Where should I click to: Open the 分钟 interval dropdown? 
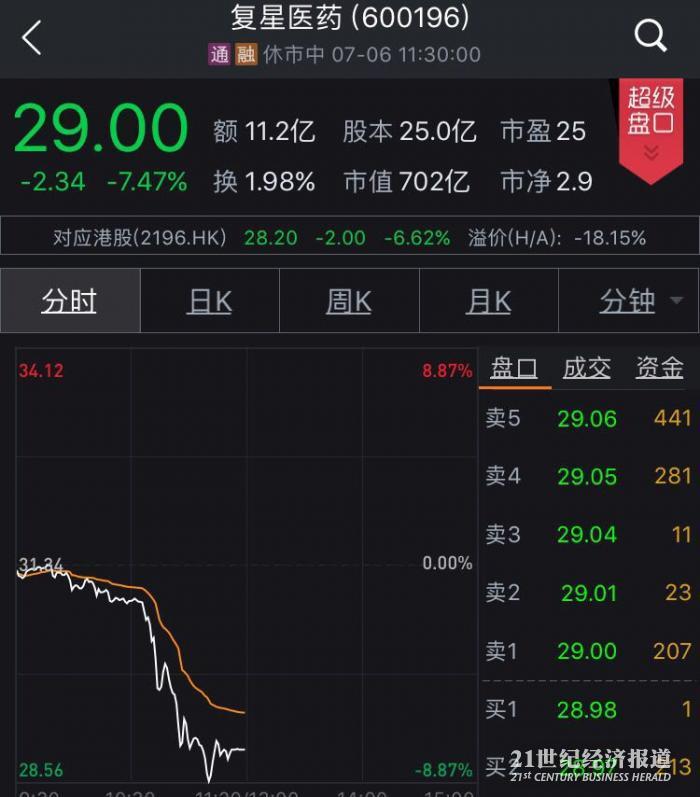(x=628, y=301)
